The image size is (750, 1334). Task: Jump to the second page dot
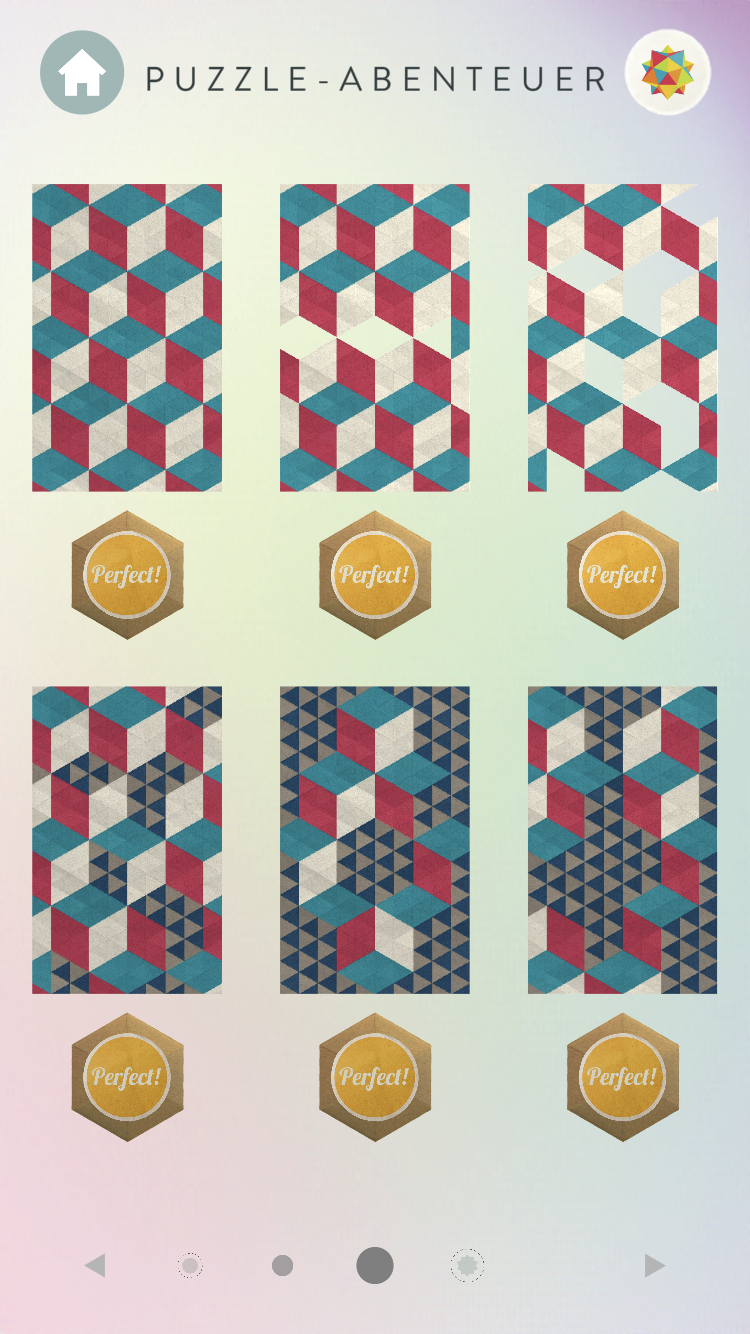tap(282, 1266)
